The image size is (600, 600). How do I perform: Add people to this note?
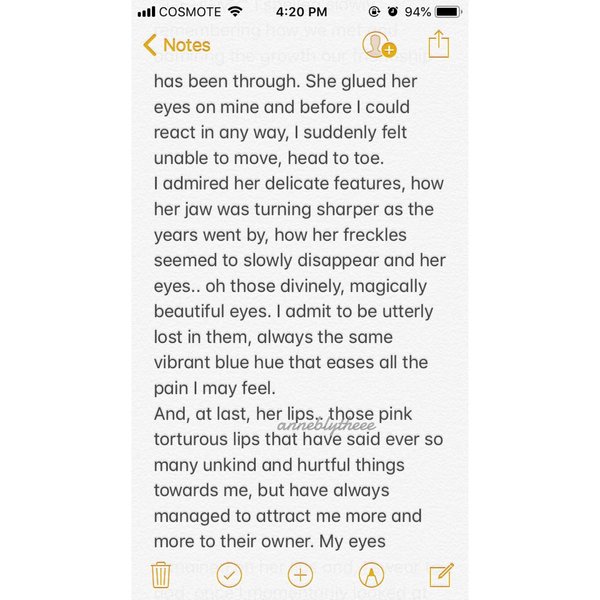(379, 45)
